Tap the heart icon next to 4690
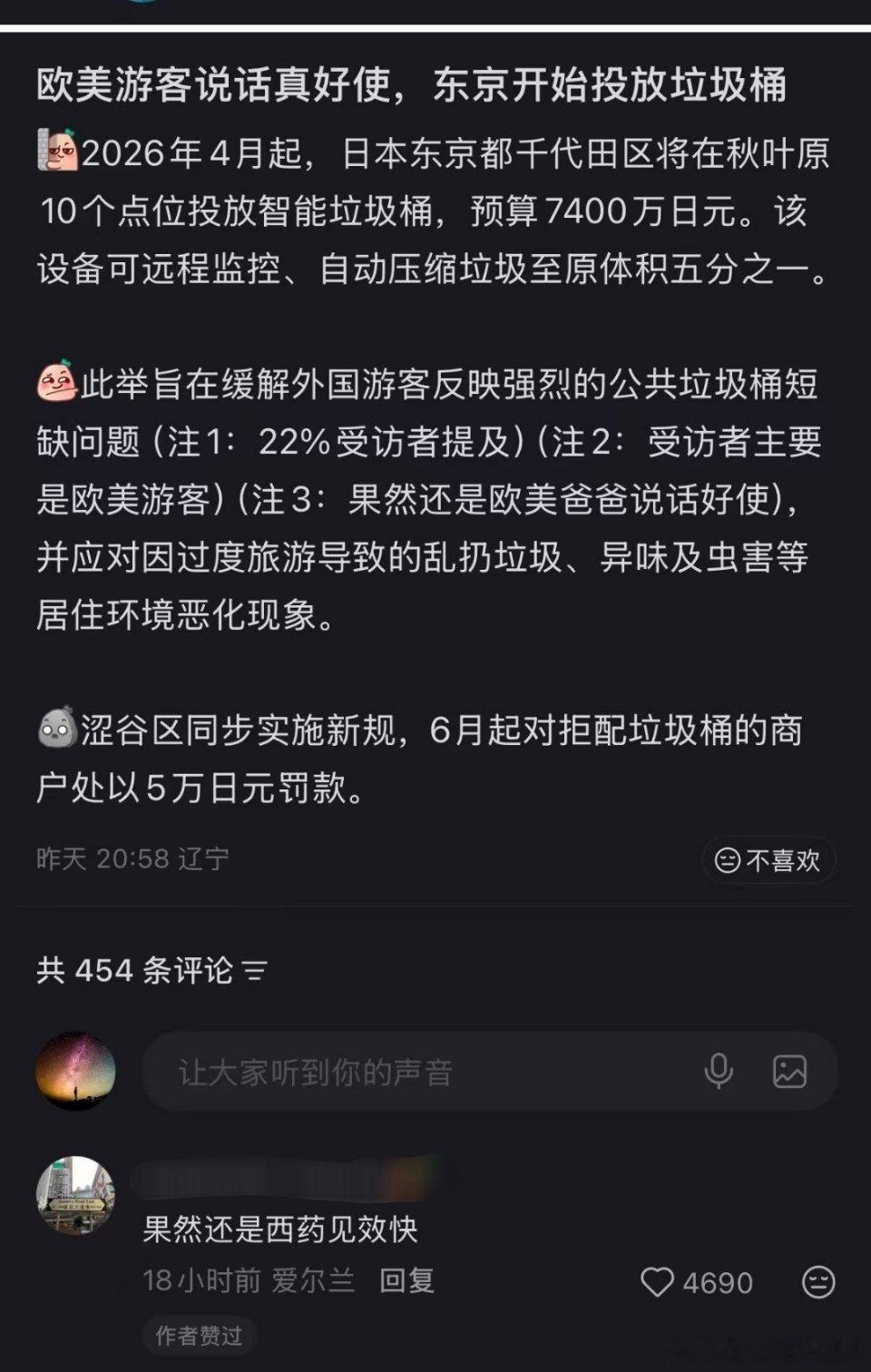Screen dimensions: 871x1372 656,1281
